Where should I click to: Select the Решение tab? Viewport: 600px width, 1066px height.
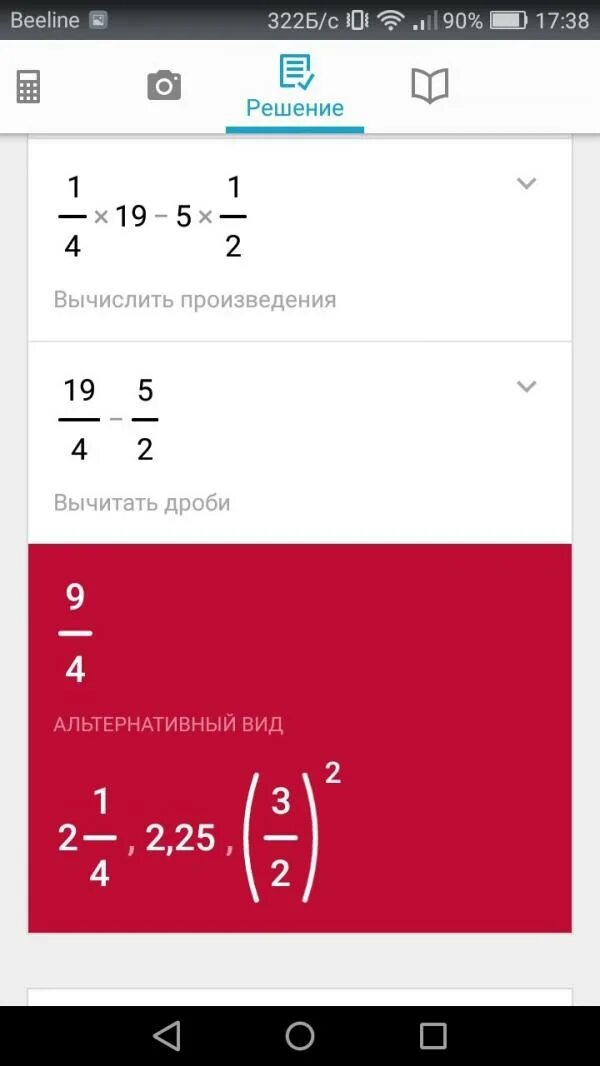pyautogui.click(x=295, y=87)
